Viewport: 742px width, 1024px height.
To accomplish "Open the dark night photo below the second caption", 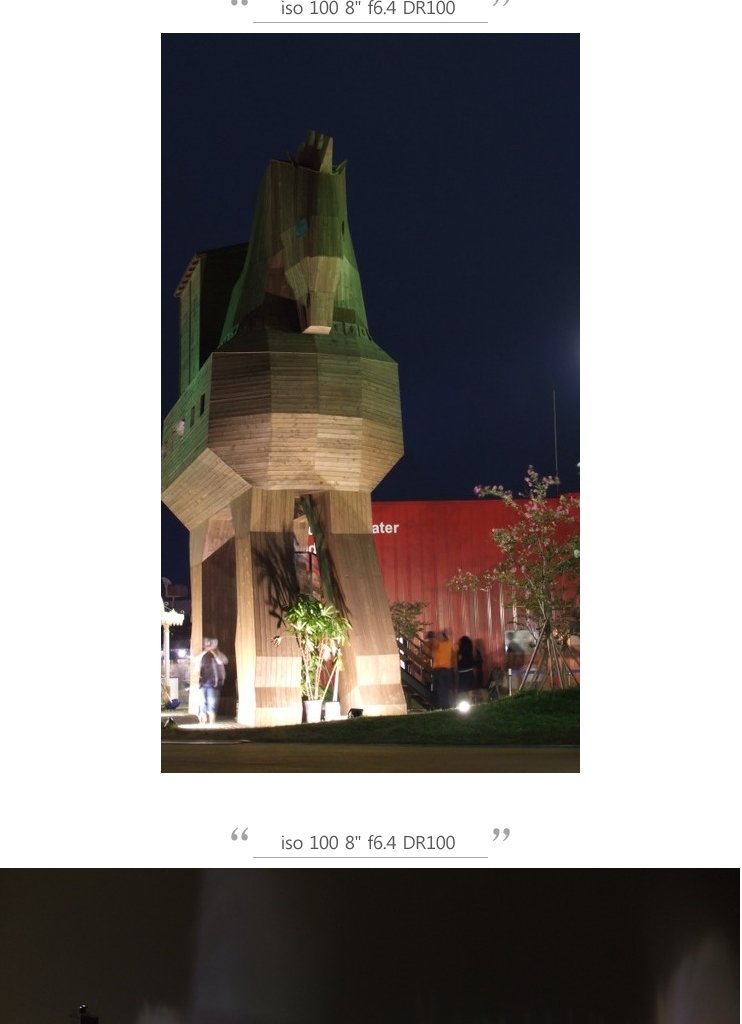I will (x=370, y=945).
